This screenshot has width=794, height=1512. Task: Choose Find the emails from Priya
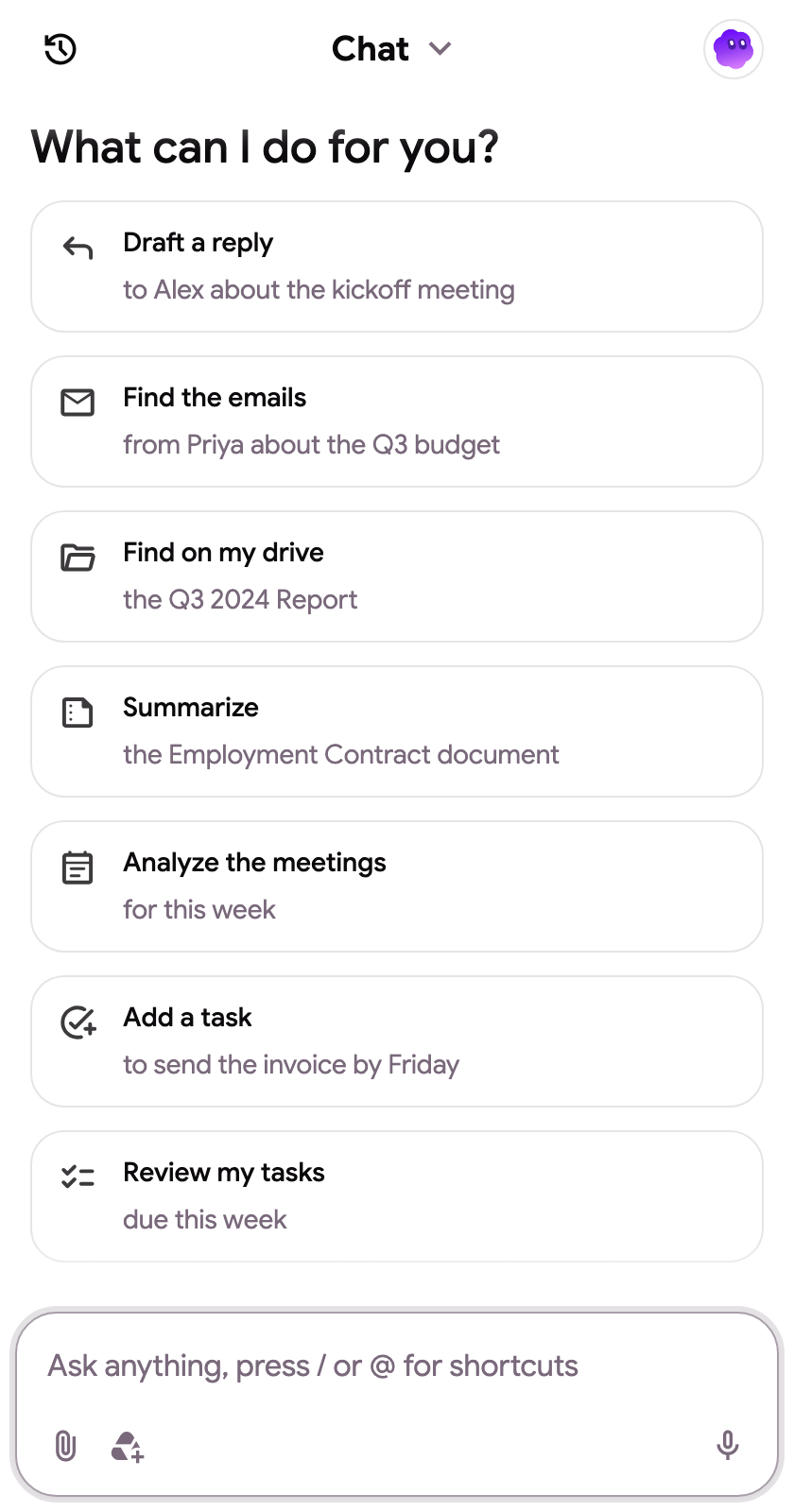(397, 421)
